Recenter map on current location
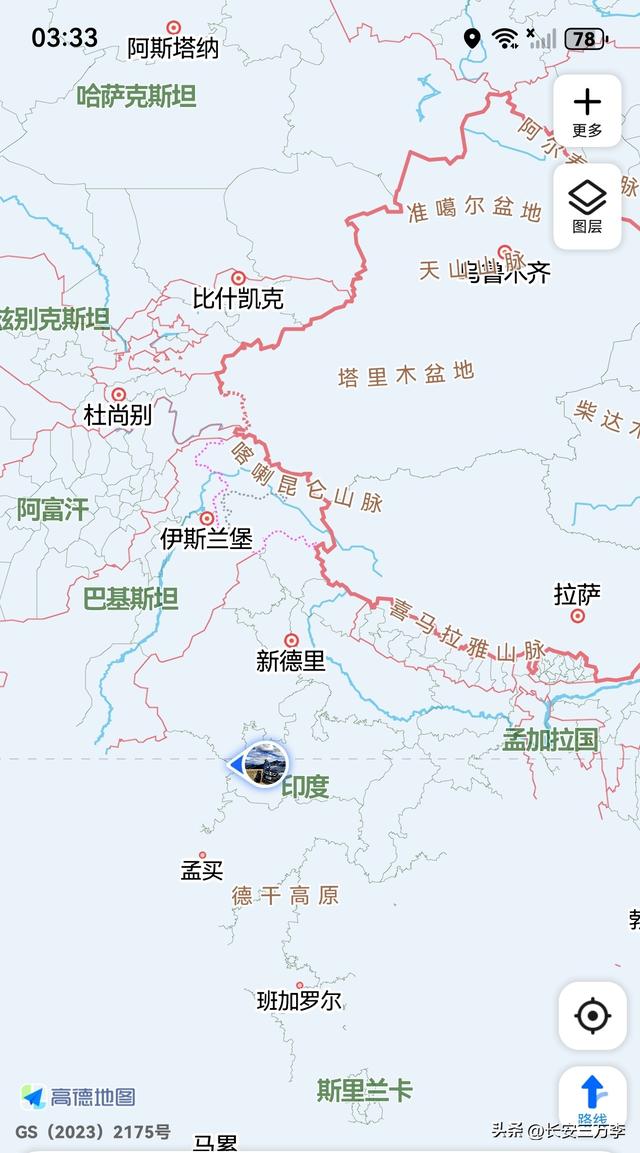 point(592,1016)
